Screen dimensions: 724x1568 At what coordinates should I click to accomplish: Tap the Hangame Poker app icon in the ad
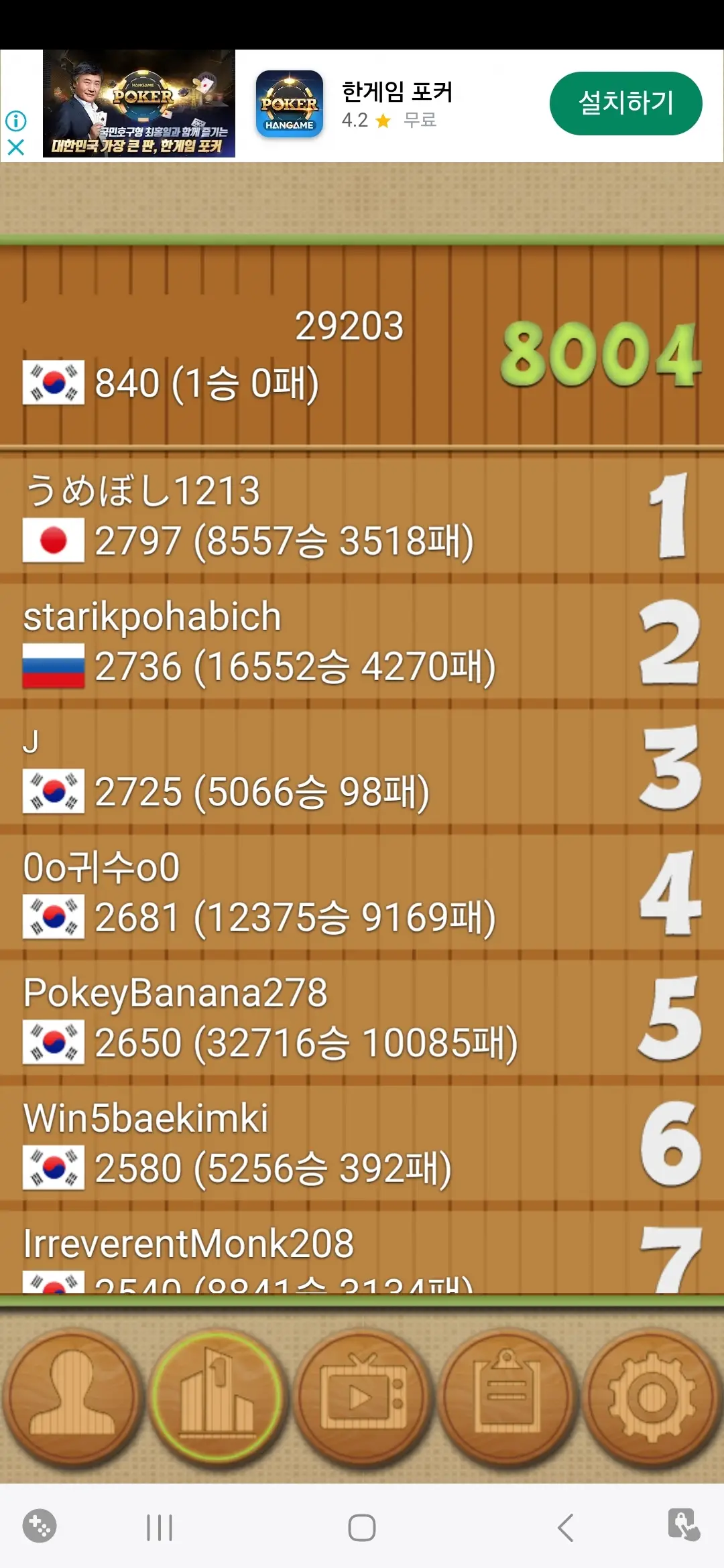(x=290, y=104)
